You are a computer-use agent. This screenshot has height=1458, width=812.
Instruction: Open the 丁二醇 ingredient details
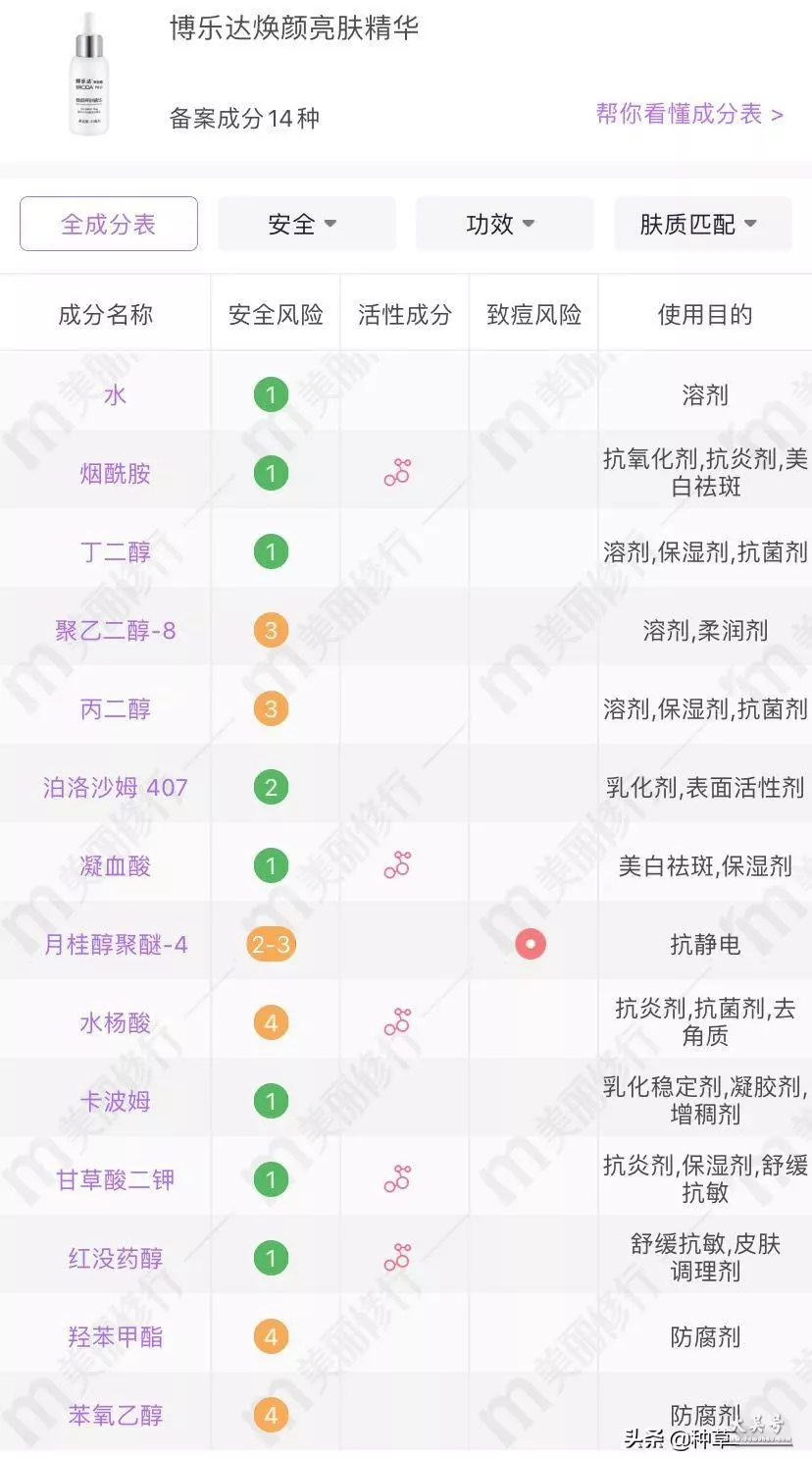click(x=116, y=552)
